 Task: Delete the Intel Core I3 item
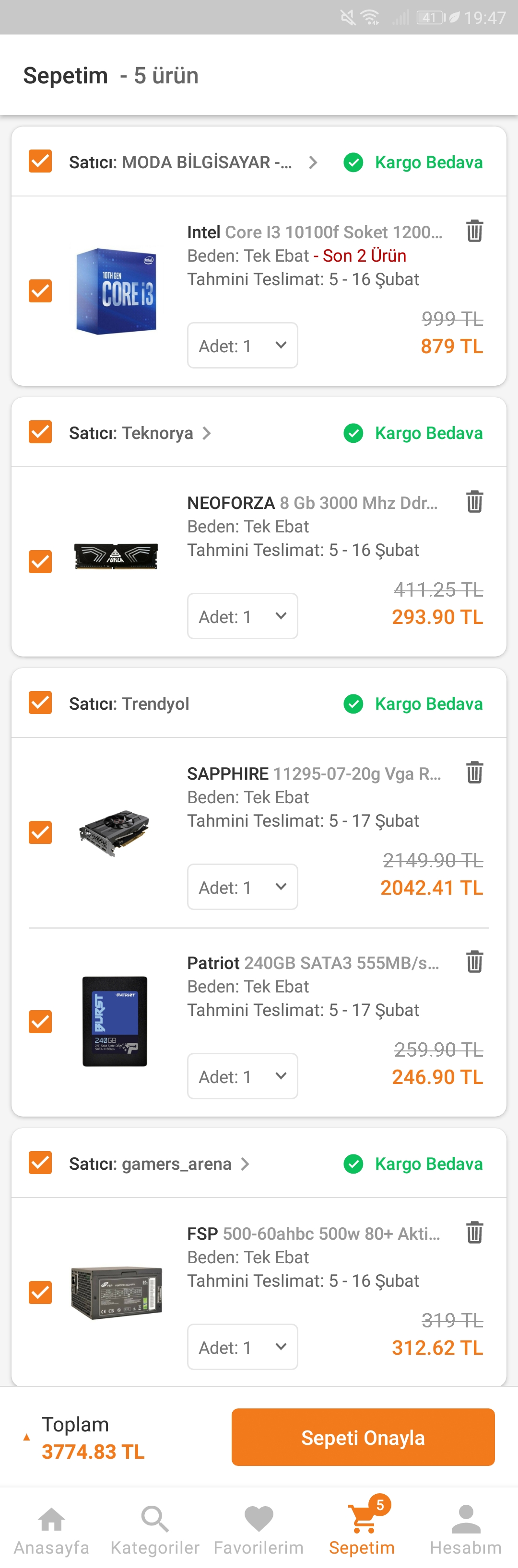coord(474,231)
